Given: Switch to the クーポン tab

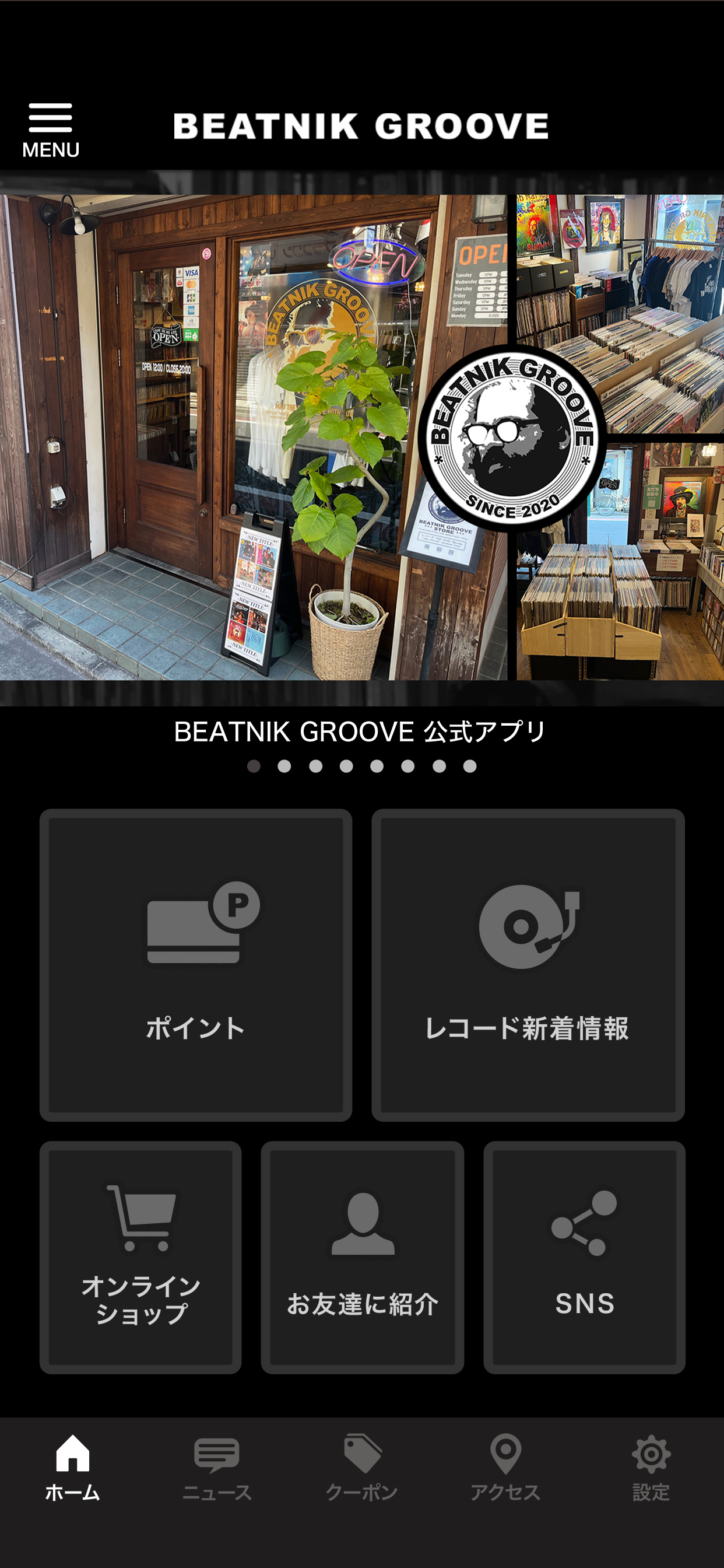Looking at the screenshot, I should [362, 1468].
